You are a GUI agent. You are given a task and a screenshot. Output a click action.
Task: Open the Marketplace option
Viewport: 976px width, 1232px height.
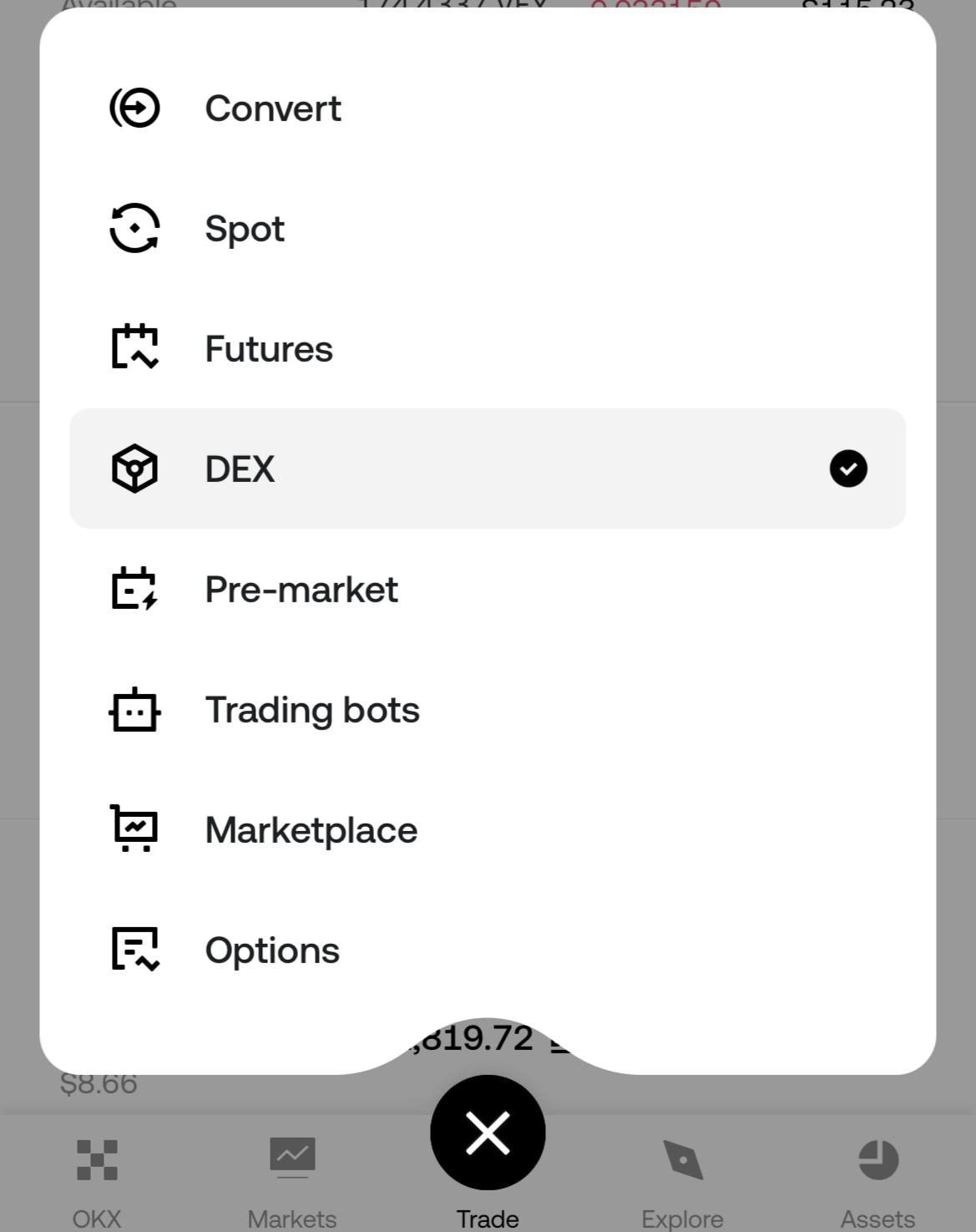coord(311,830)
